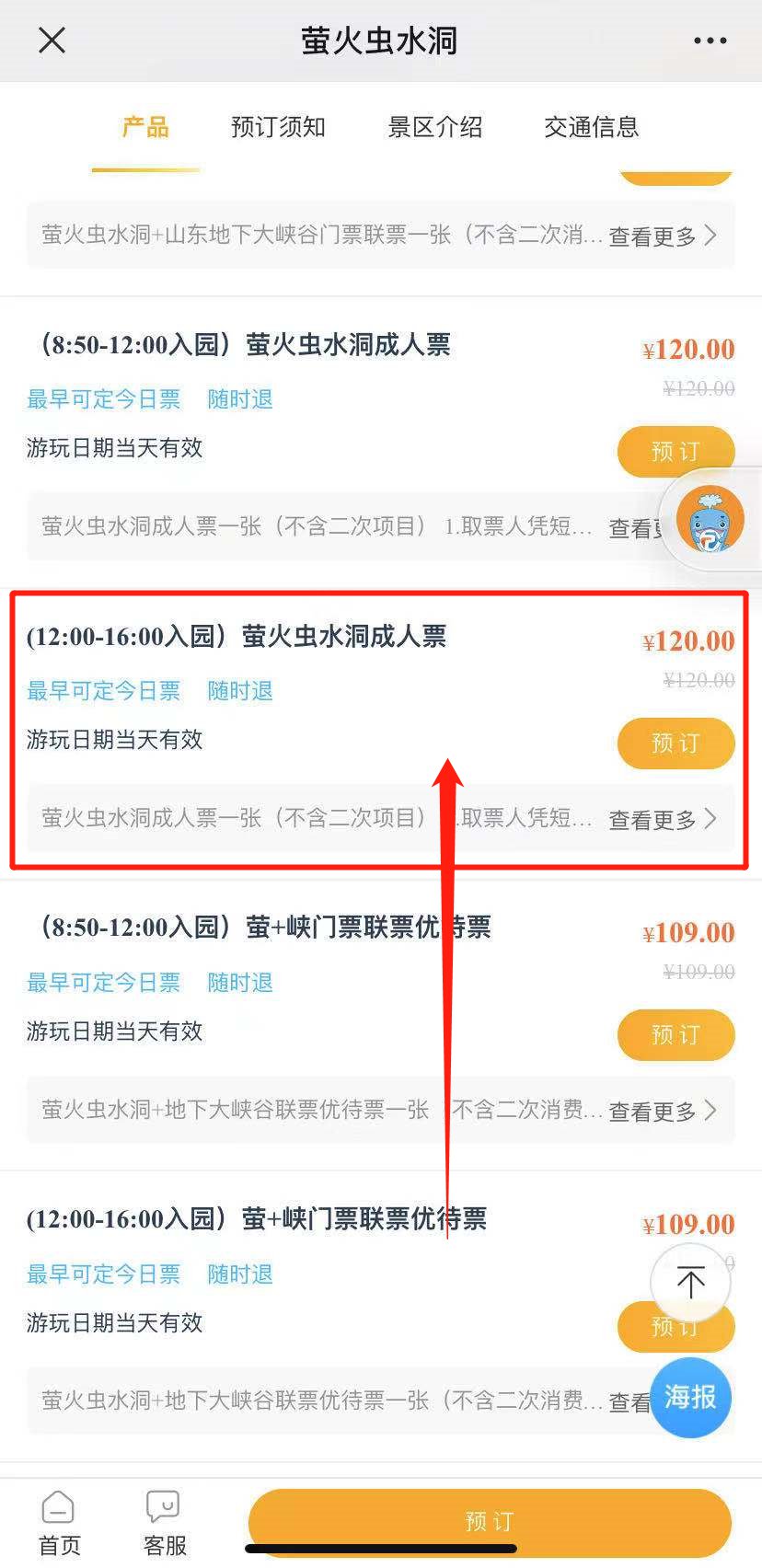Switch to the 景区介绍 tab

[434, 127]
